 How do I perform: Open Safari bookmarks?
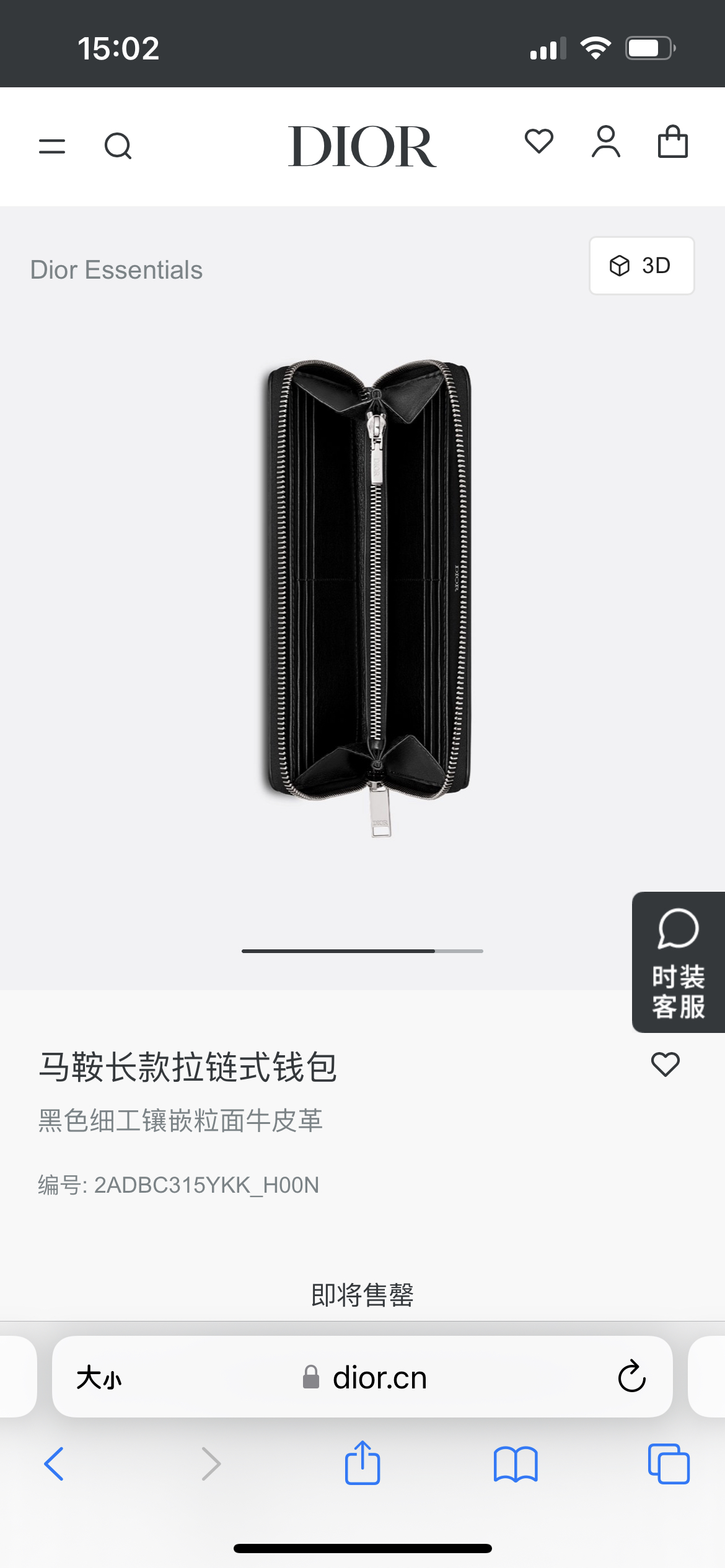point(516,1464)
